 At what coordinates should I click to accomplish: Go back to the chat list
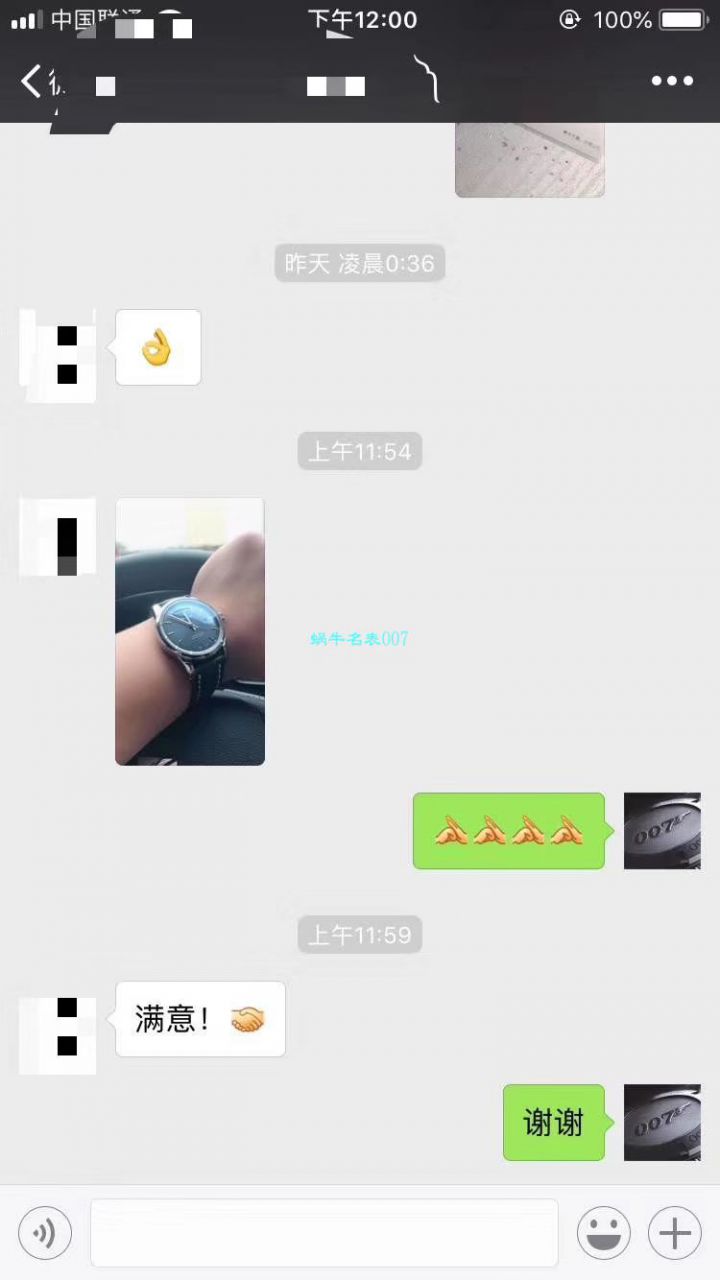[32, 82]
